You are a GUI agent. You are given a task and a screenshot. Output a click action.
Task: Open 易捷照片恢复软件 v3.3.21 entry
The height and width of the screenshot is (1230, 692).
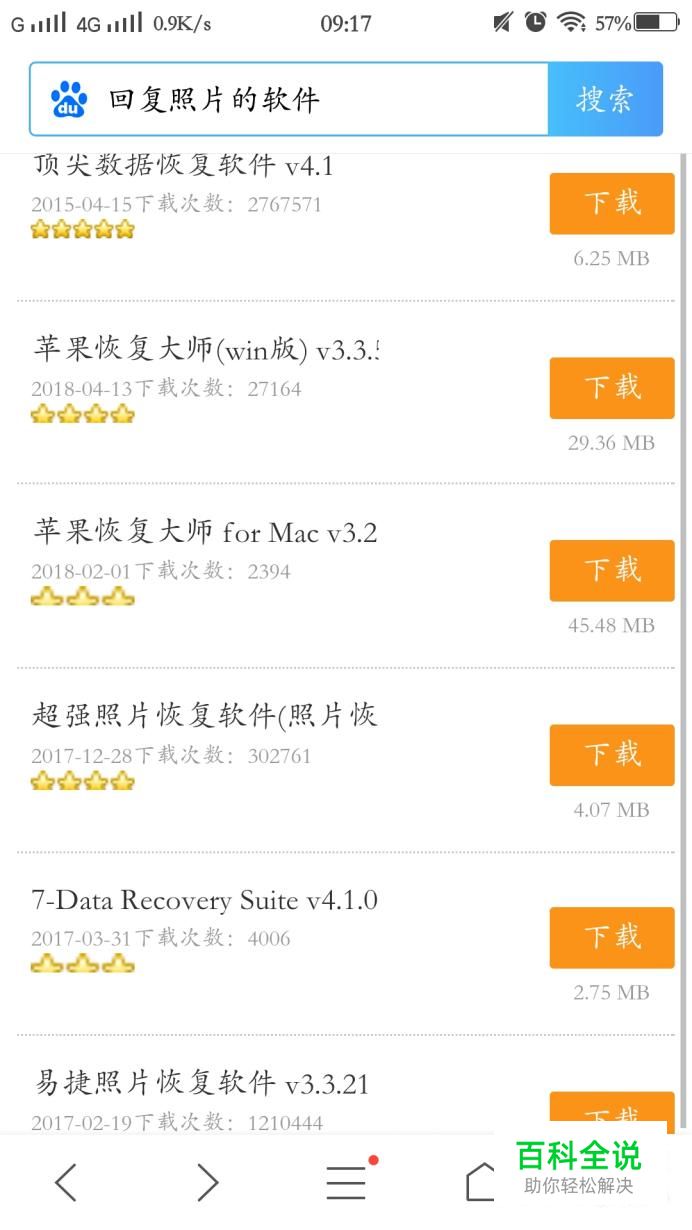coord(202,1083)
